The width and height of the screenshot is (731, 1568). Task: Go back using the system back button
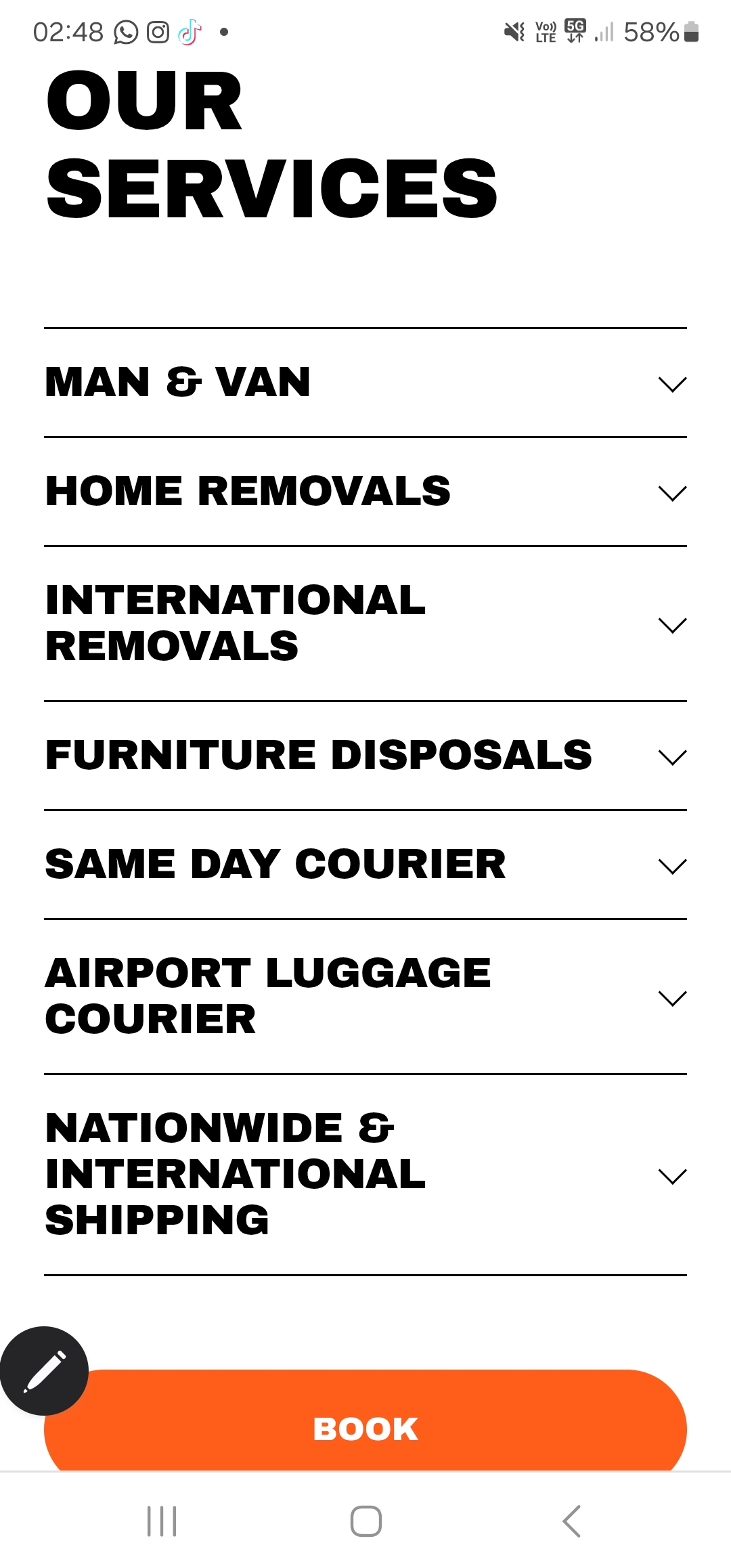pyautogui.click(x=572, y=1521)
